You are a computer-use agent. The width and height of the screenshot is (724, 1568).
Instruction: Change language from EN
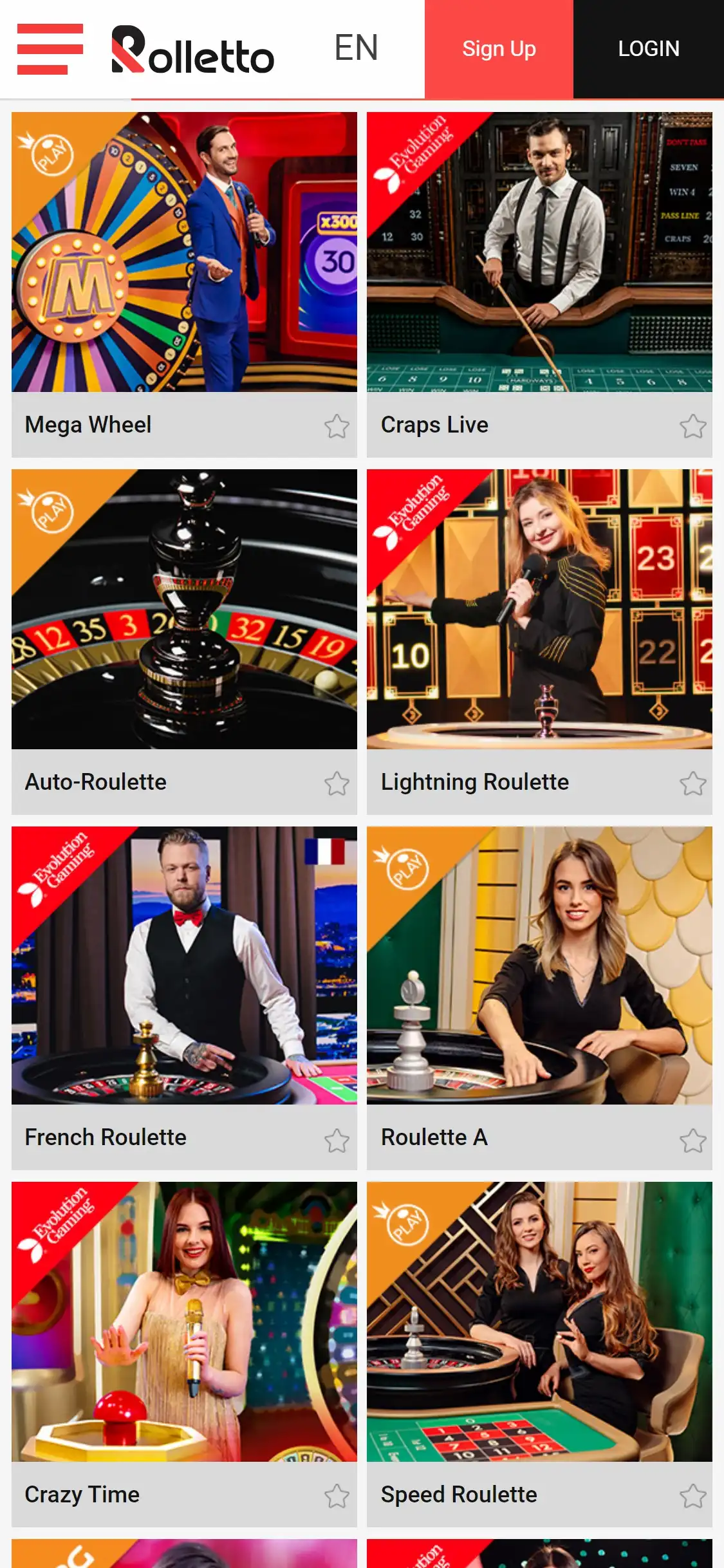(356, 48)
